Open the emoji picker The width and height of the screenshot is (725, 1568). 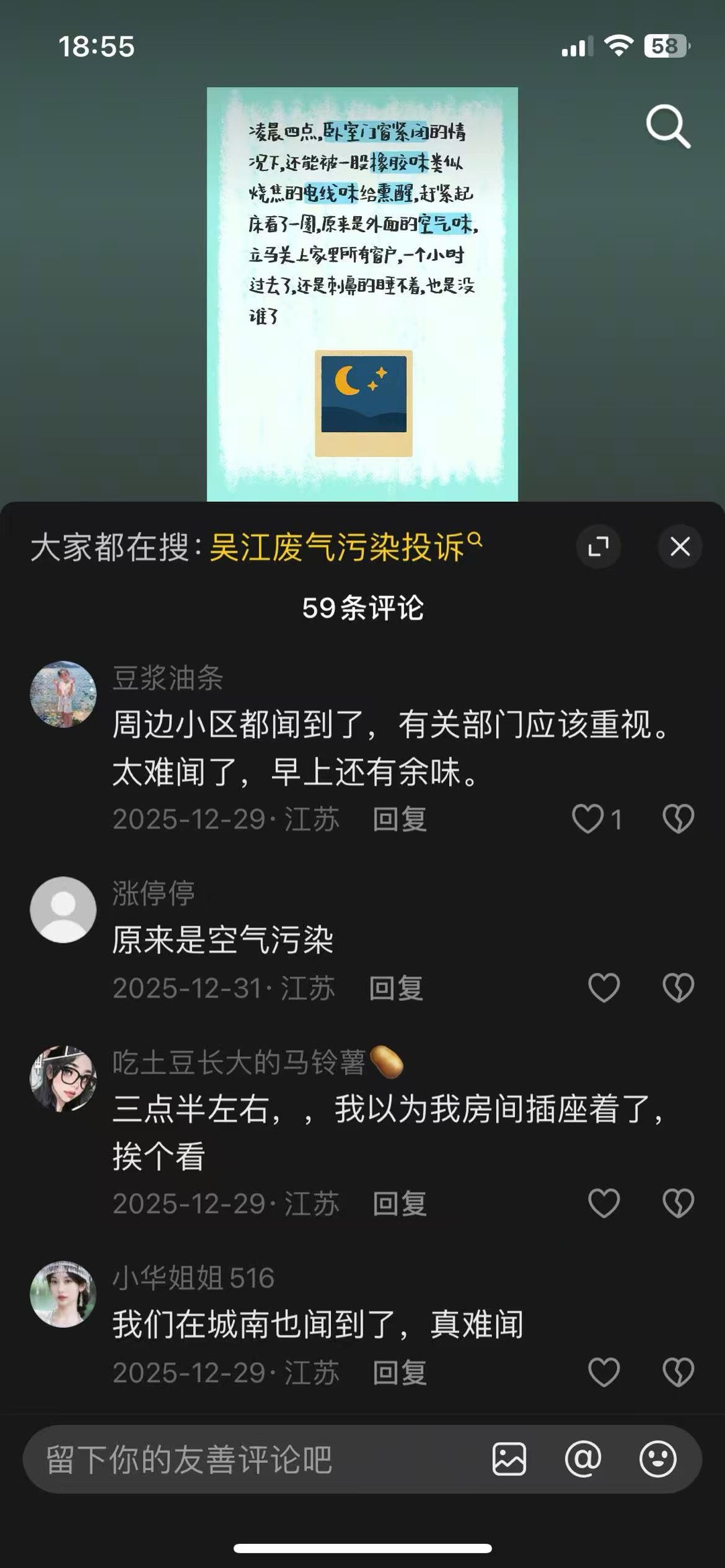[x=657, y=1460]
